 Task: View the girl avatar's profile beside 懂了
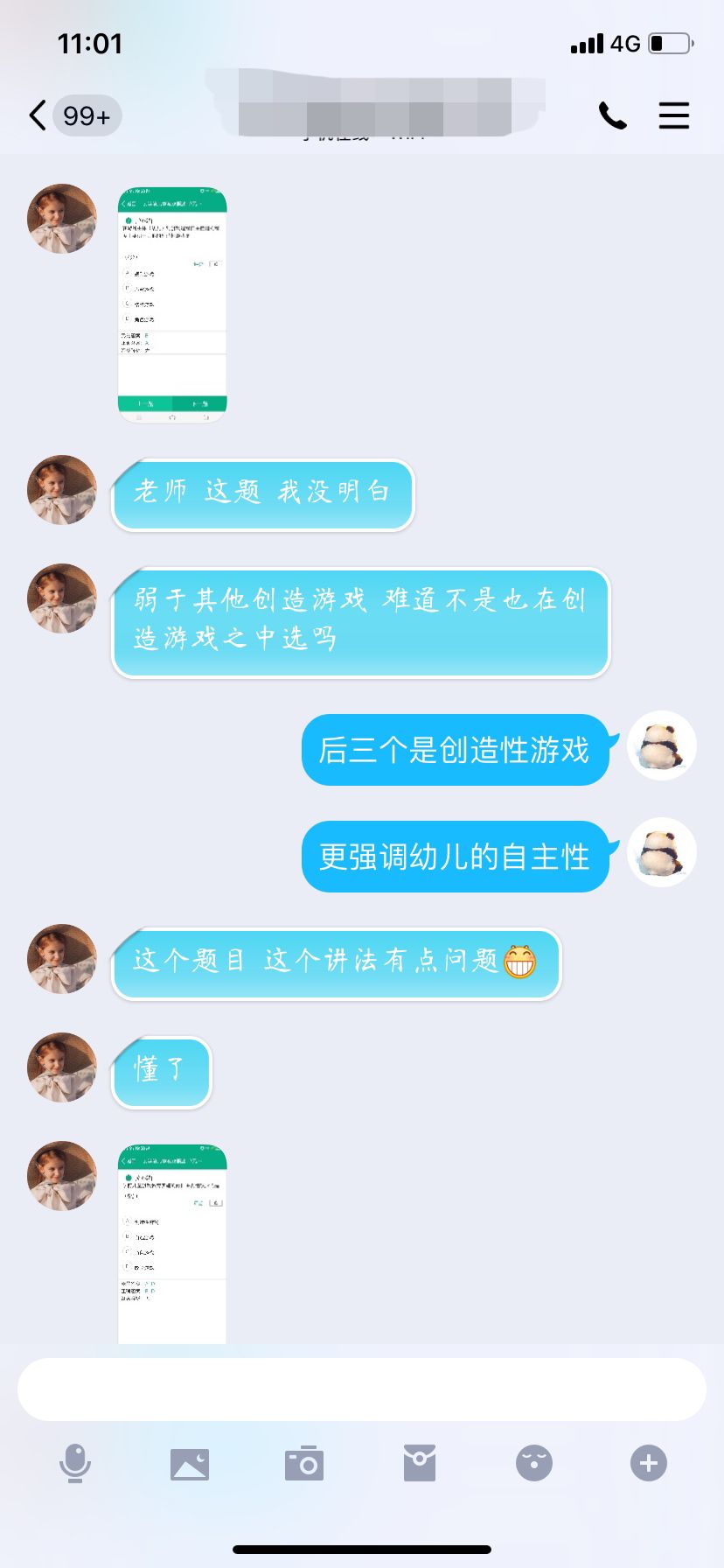pyautogui.click(x=62, y=1067)
